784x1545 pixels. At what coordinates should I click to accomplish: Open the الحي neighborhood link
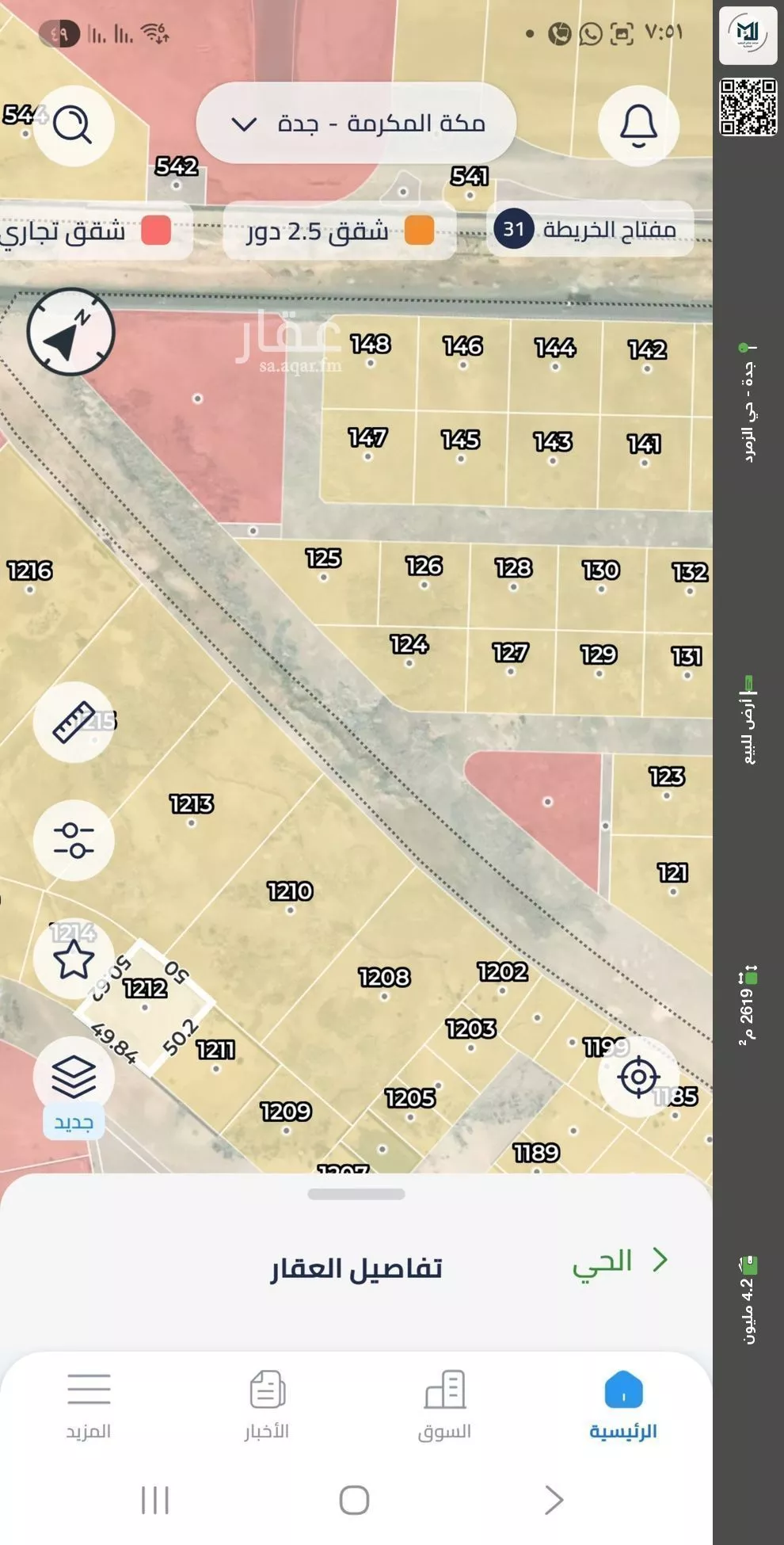coord(620,1260)
